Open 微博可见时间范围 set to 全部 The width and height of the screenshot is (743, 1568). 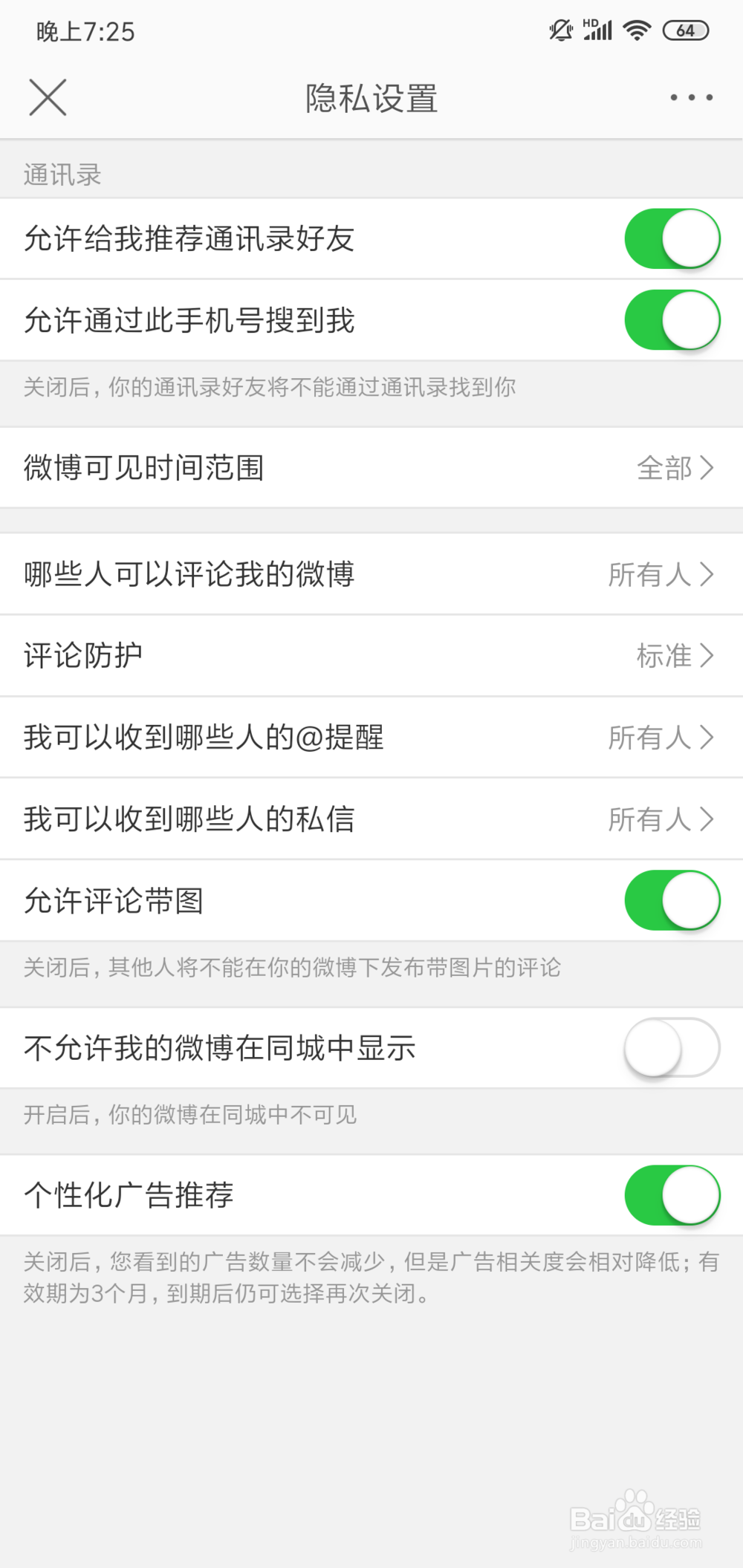[371, 468]
